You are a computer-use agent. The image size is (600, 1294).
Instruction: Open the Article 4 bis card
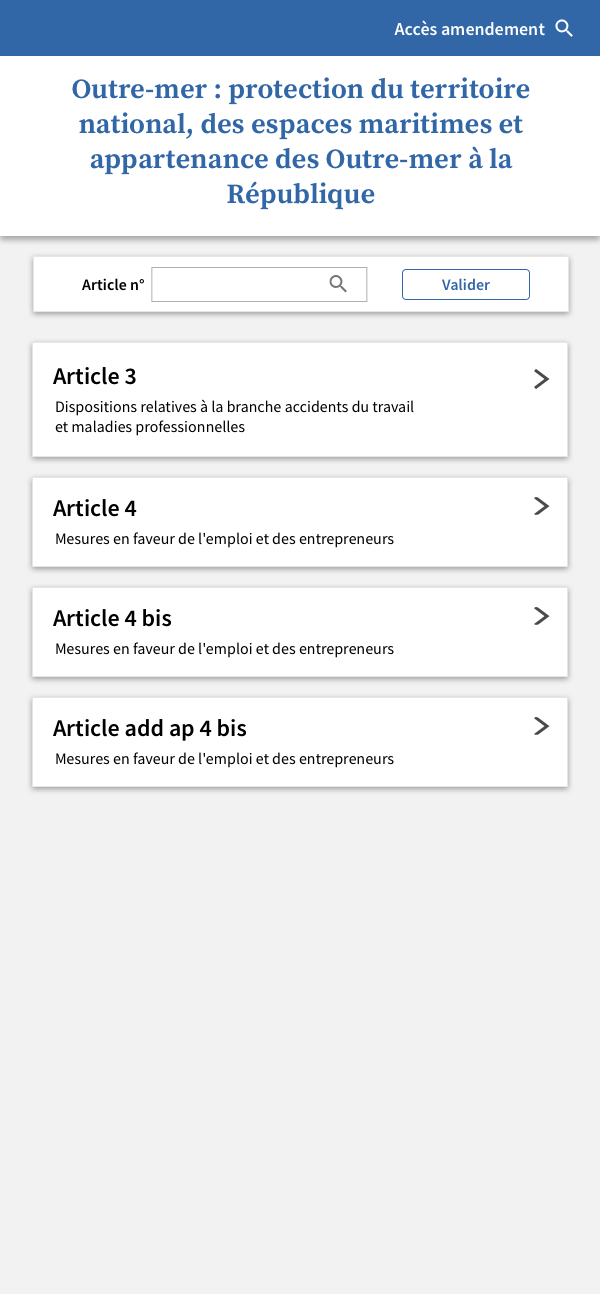(300, 632)
